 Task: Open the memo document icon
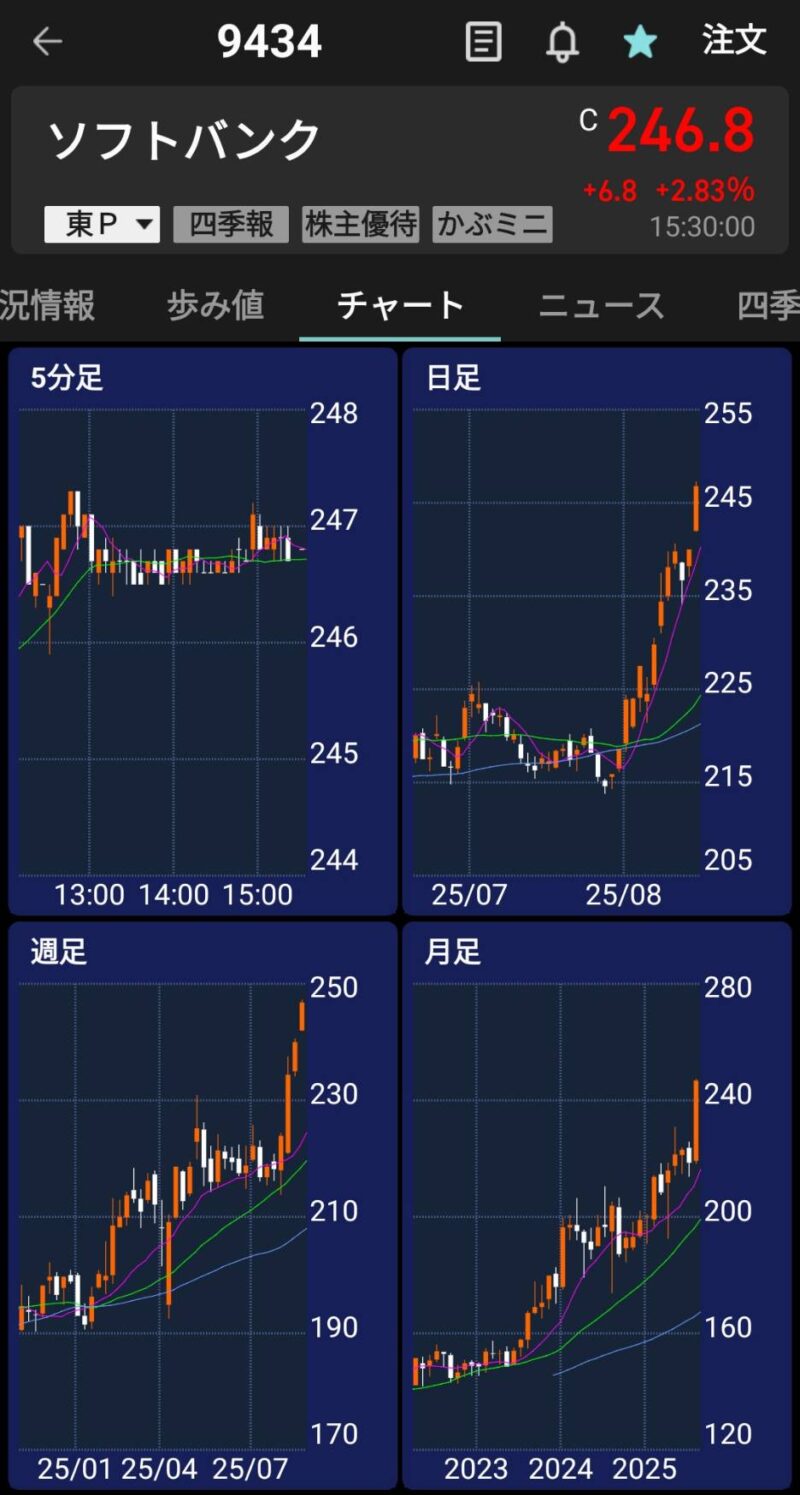484,41
